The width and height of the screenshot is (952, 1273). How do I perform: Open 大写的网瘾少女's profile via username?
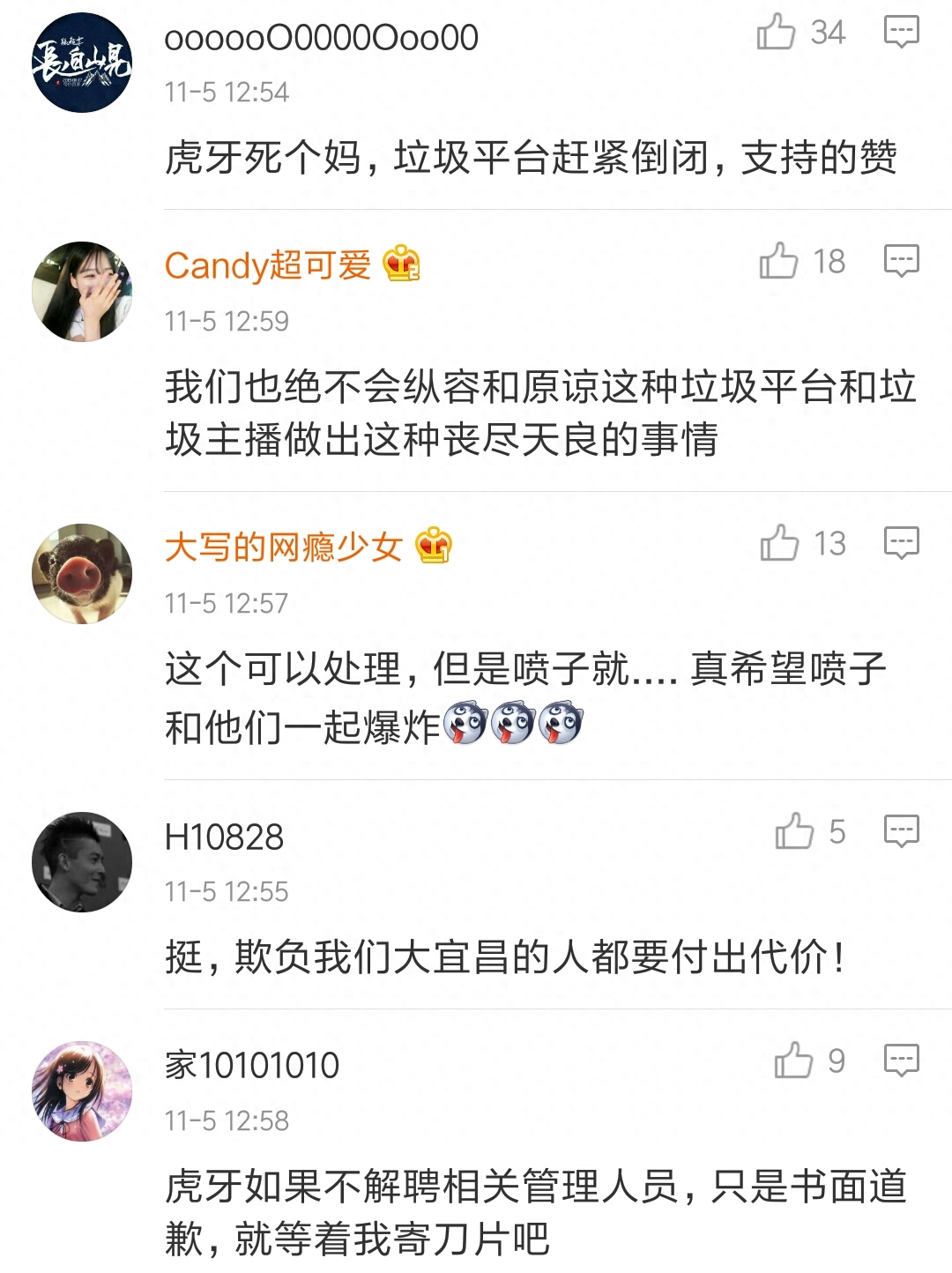283,547
